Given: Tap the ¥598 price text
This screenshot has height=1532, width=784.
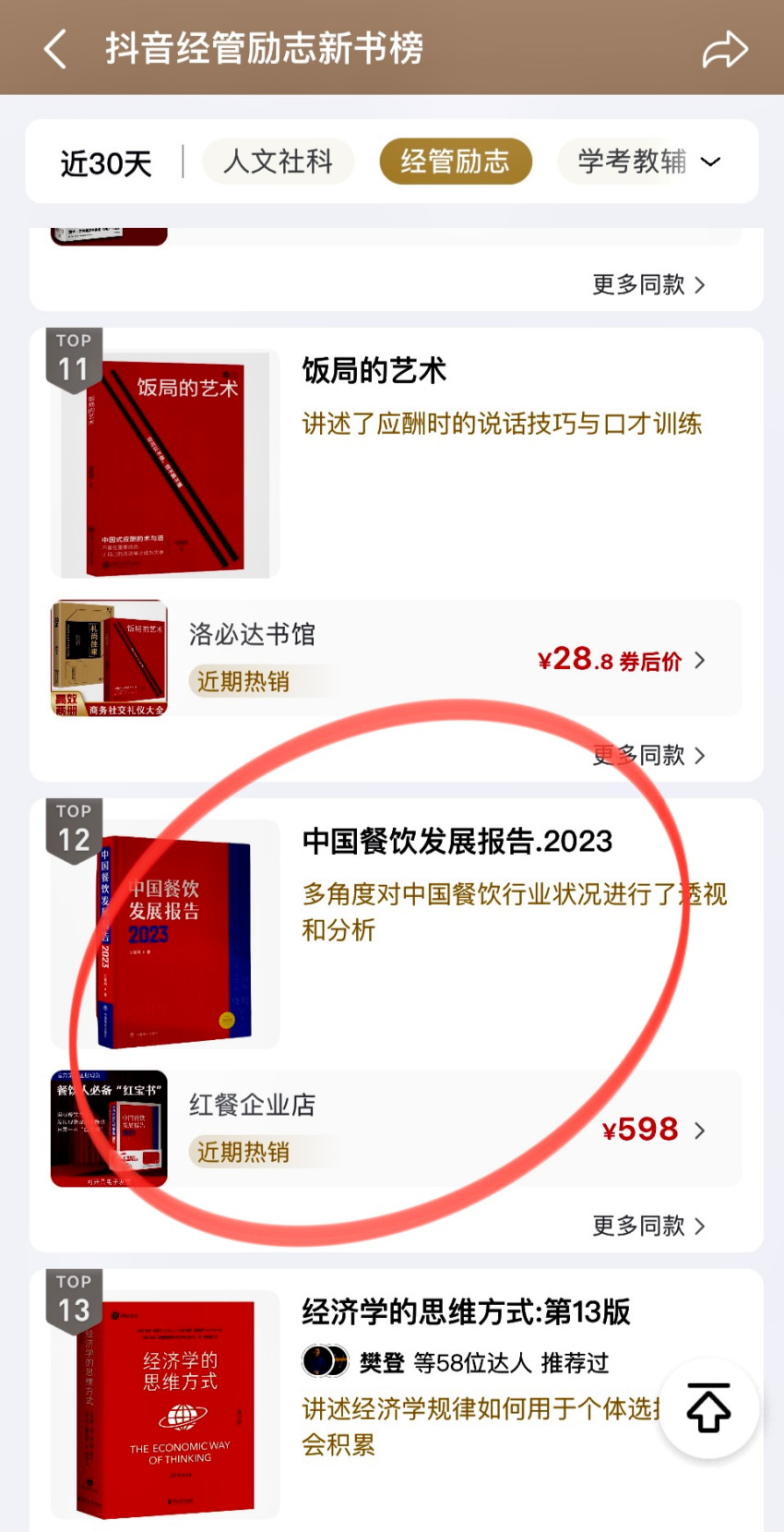Looking at the screenshot, I should pyautogui.click(x=640, y=1129).
